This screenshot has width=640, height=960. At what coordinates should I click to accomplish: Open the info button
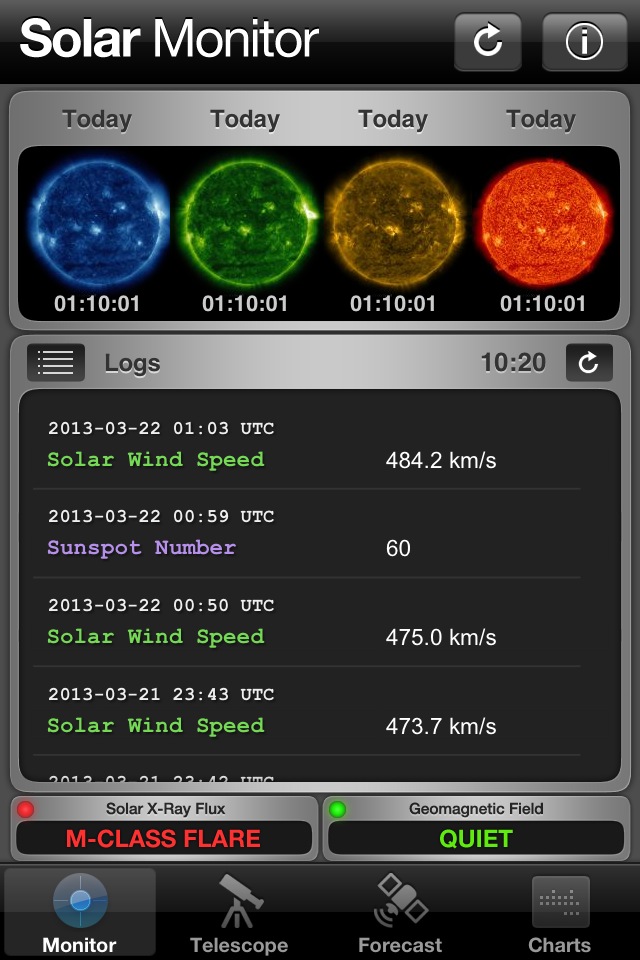584,41
